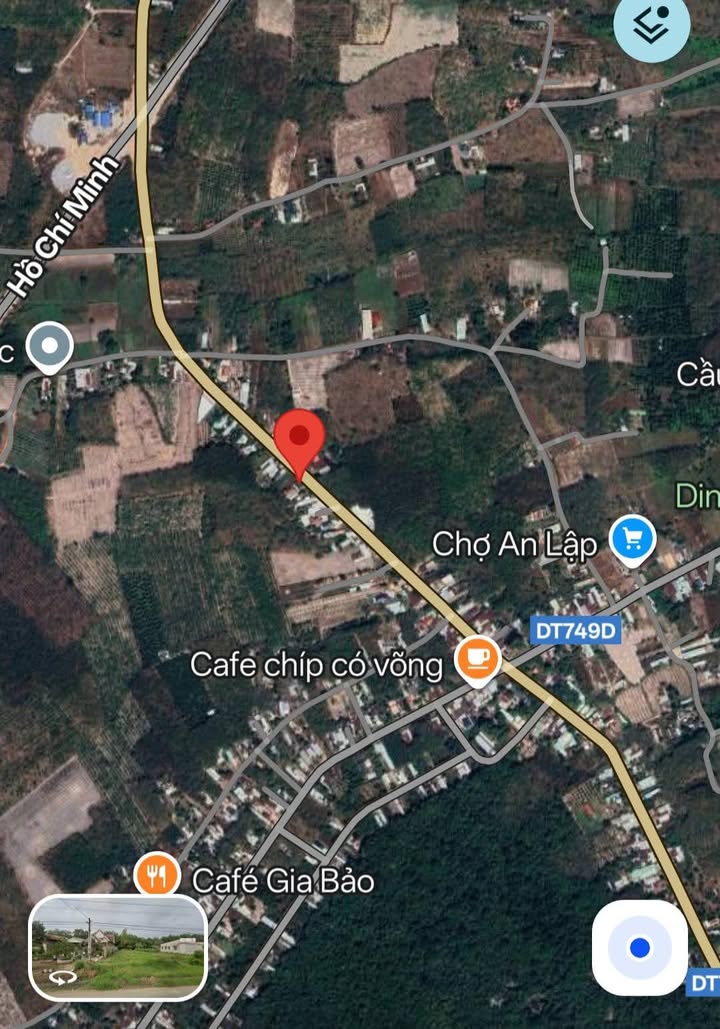Select the gray place marker near Hồ Chí Minh road
Image resolution: width=720 pixels, height=1029 pixels.
point(49,348)
